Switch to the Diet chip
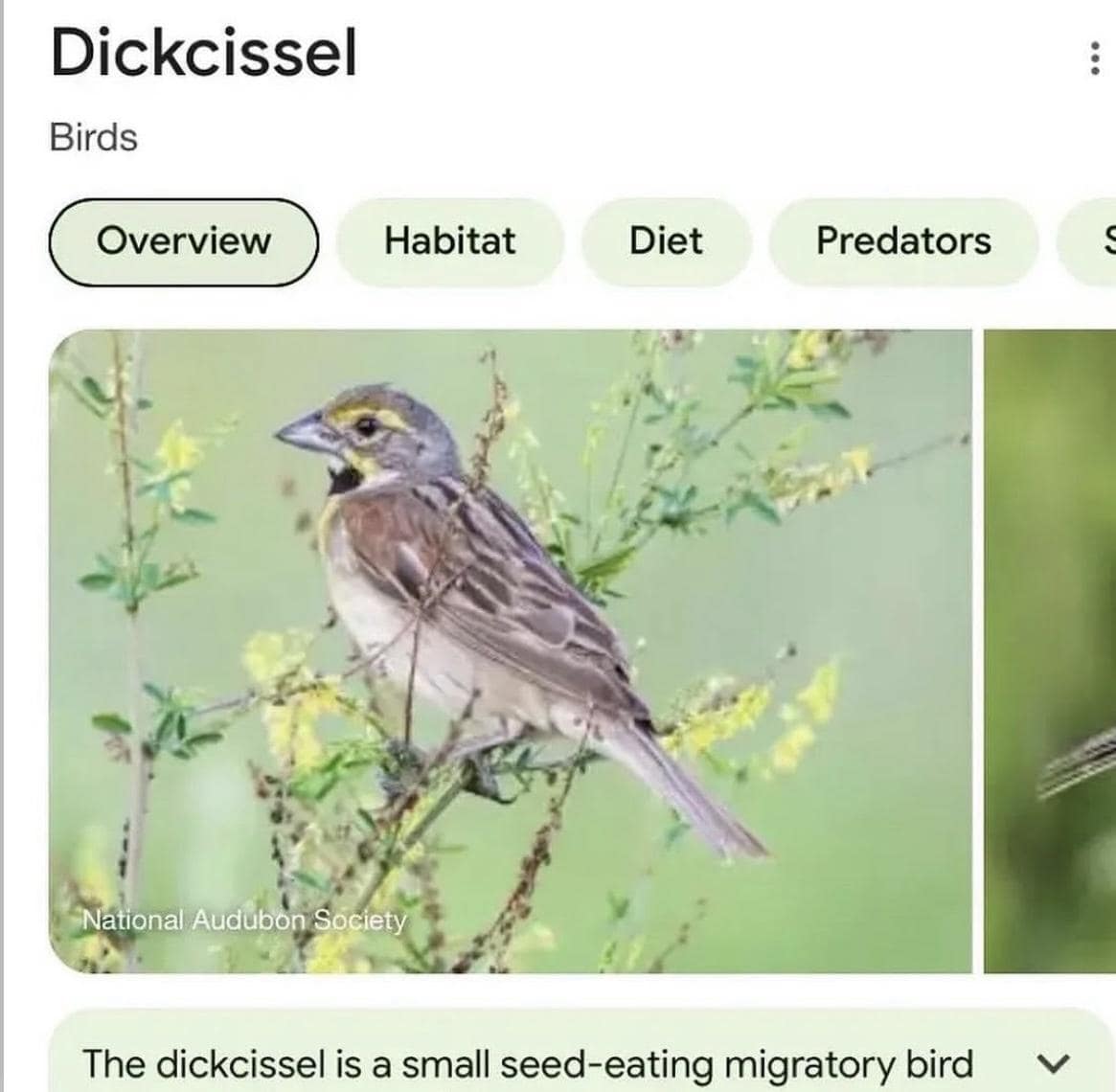Image resolution: width=1116 pixels, height=1092 pixels. click(666, 241)
